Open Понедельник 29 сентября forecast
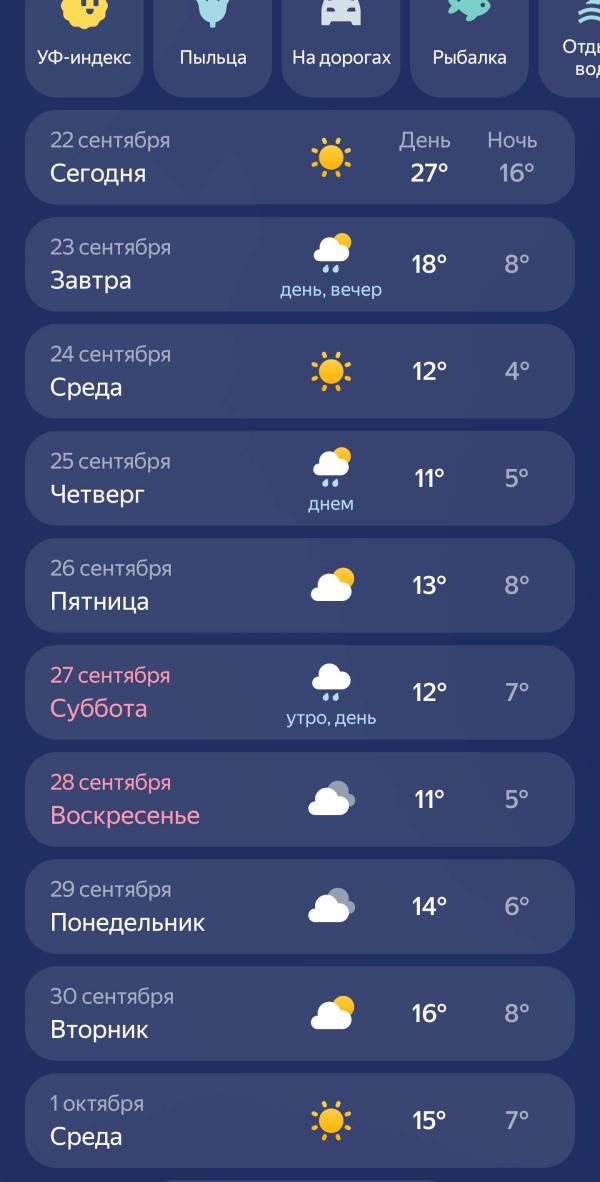Screen dimensions: 600x1182 pyautogui.click(x=300, y=906)
